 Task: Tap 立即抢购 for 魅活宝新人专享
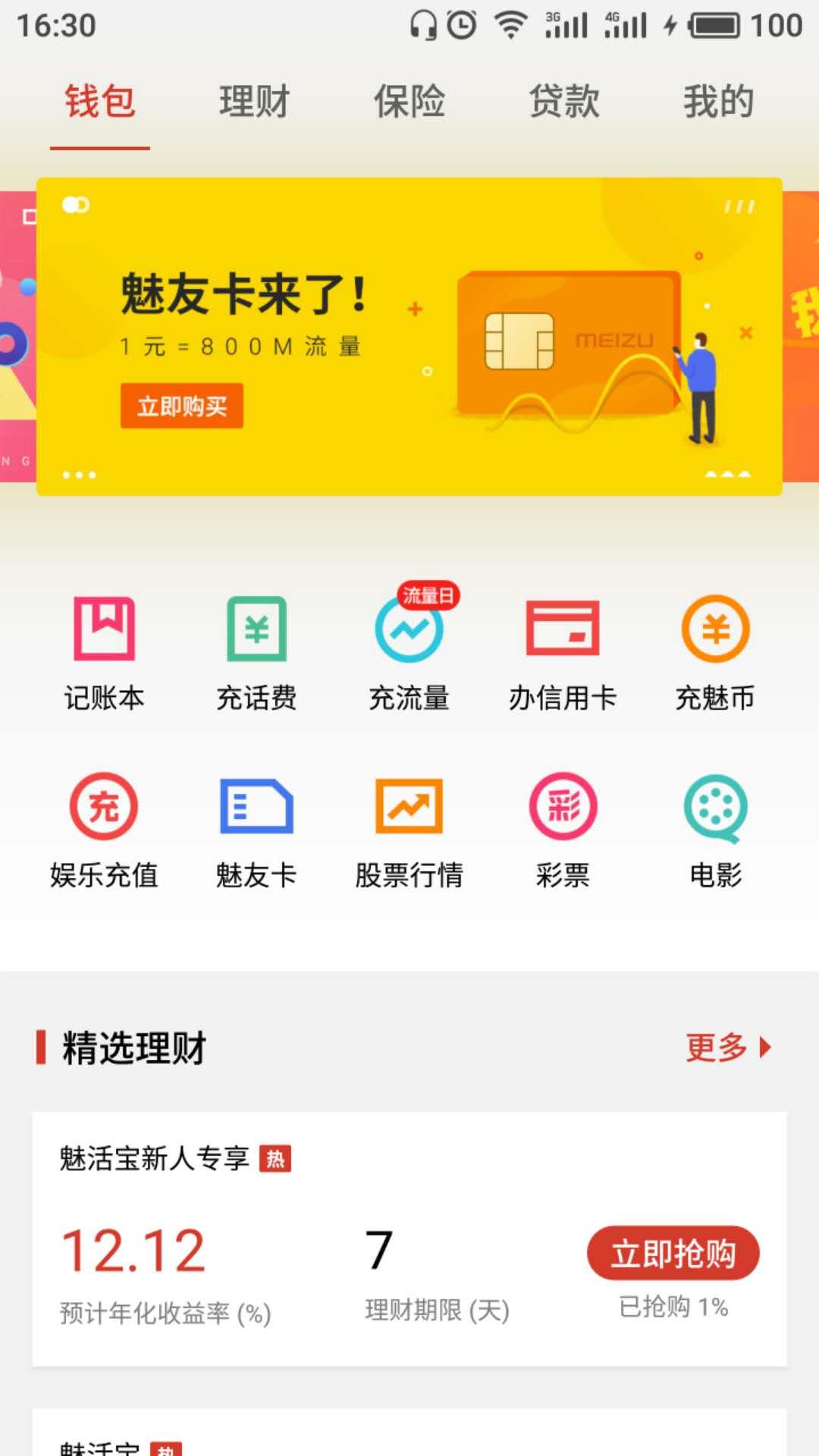click(x=673, y=1253)
